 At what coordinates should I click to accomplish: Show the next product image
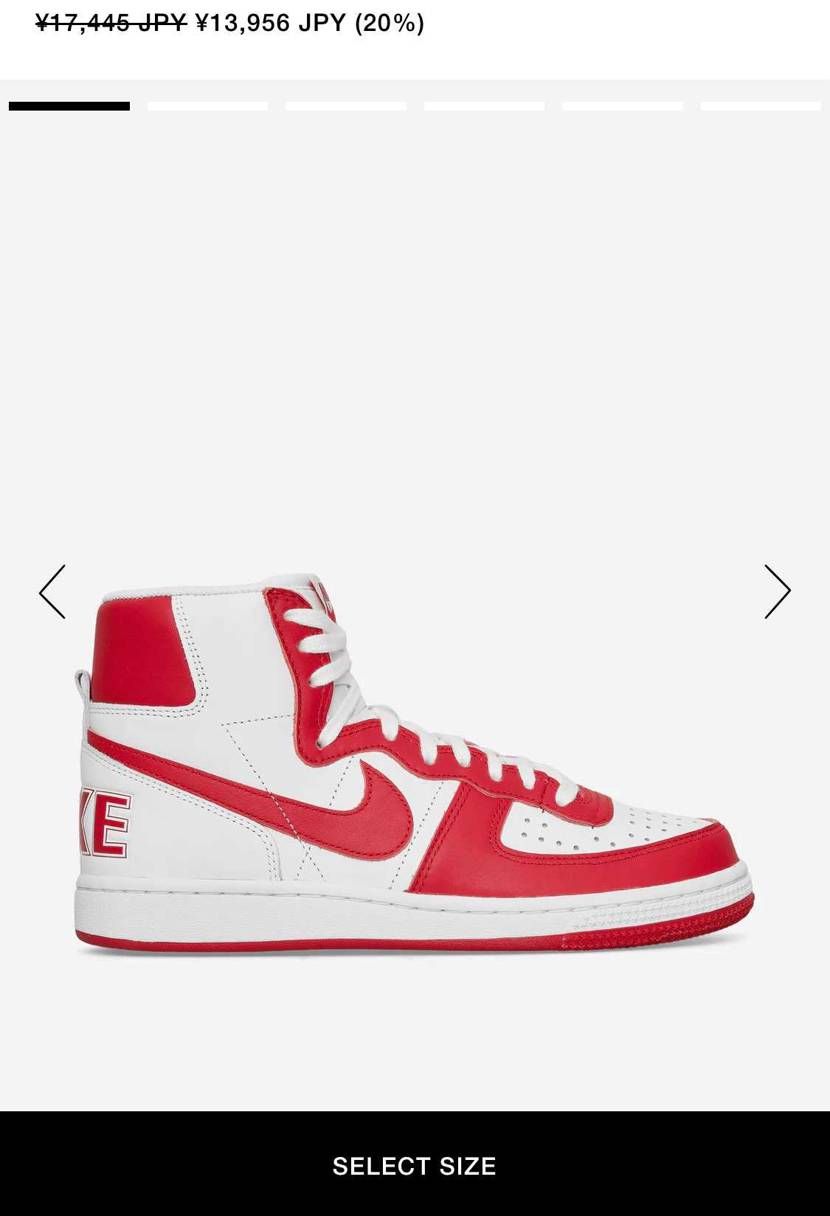777,592
